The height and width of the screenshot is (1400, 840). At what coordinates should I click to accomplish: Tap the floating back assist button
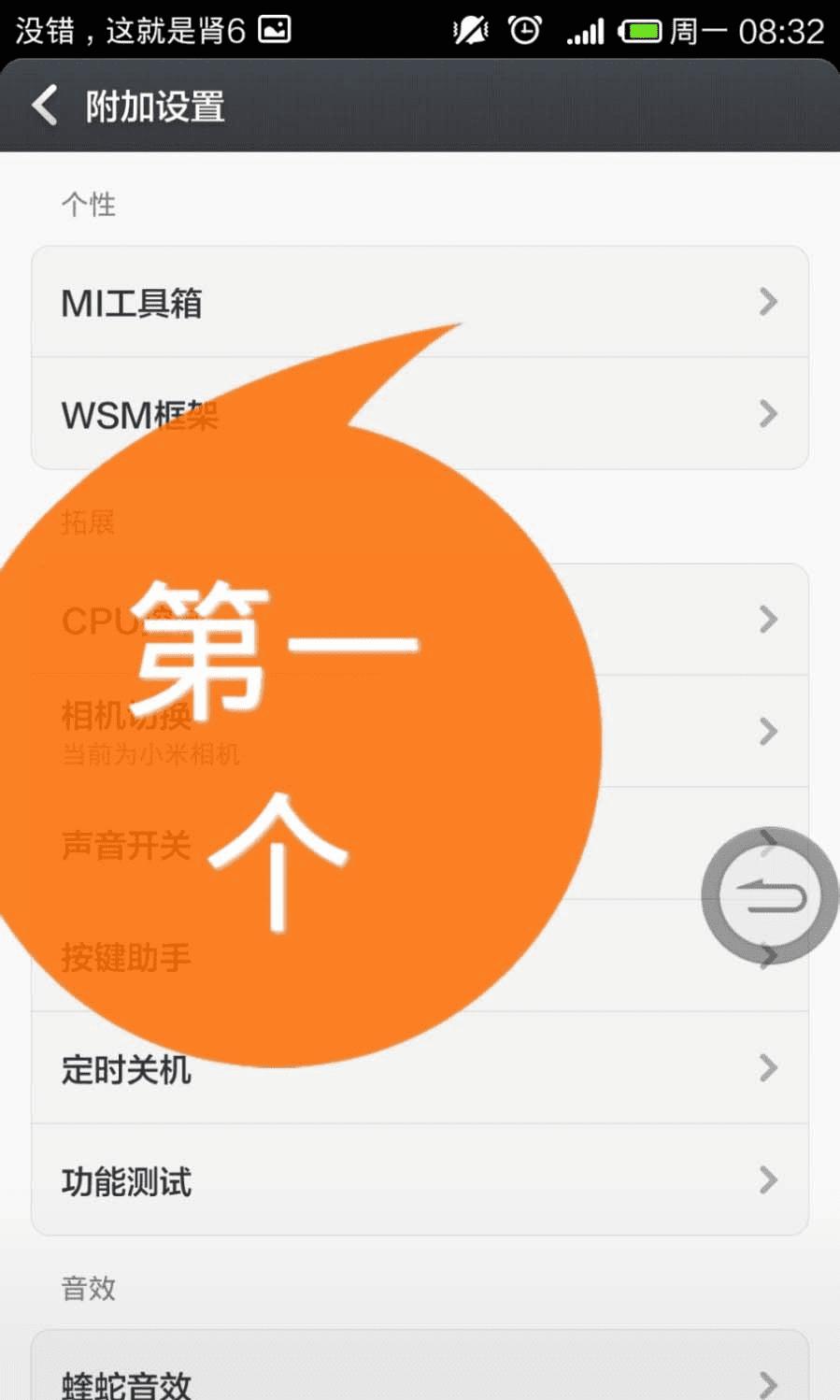[x=770, y=896]
